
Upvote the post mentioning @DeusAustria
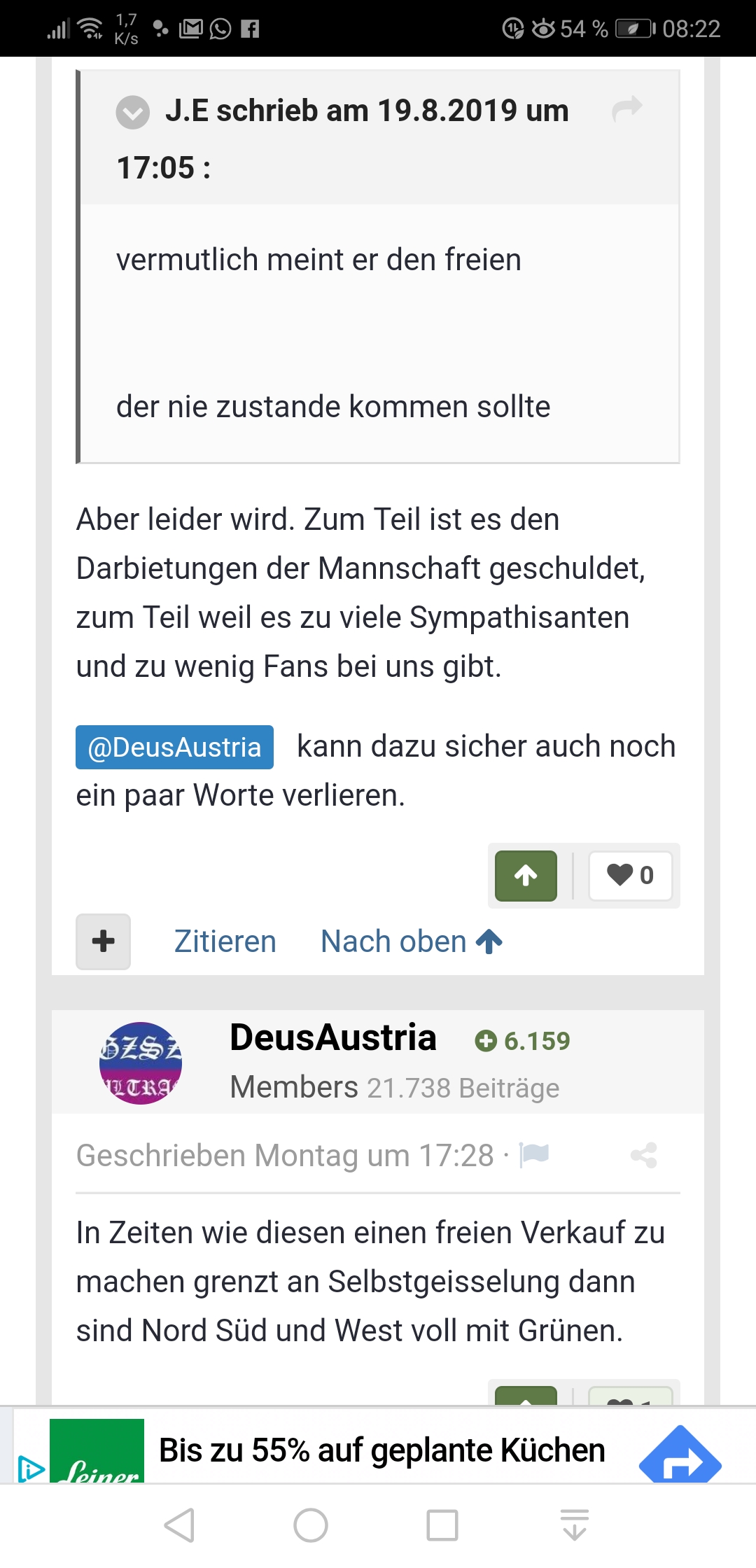pos(526,875)
